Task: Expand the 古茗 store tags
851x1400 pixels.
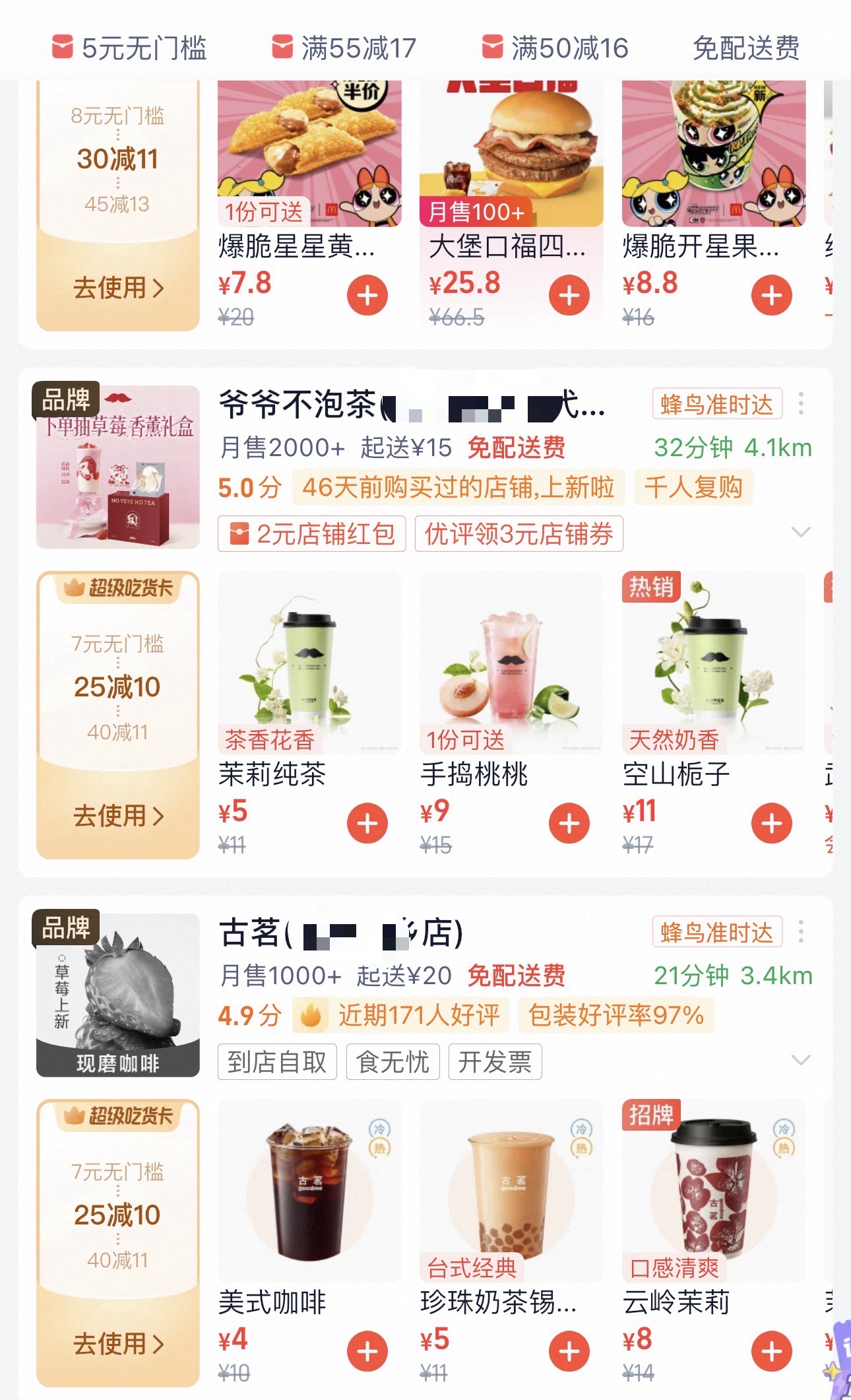Action: click(800, 1060)
